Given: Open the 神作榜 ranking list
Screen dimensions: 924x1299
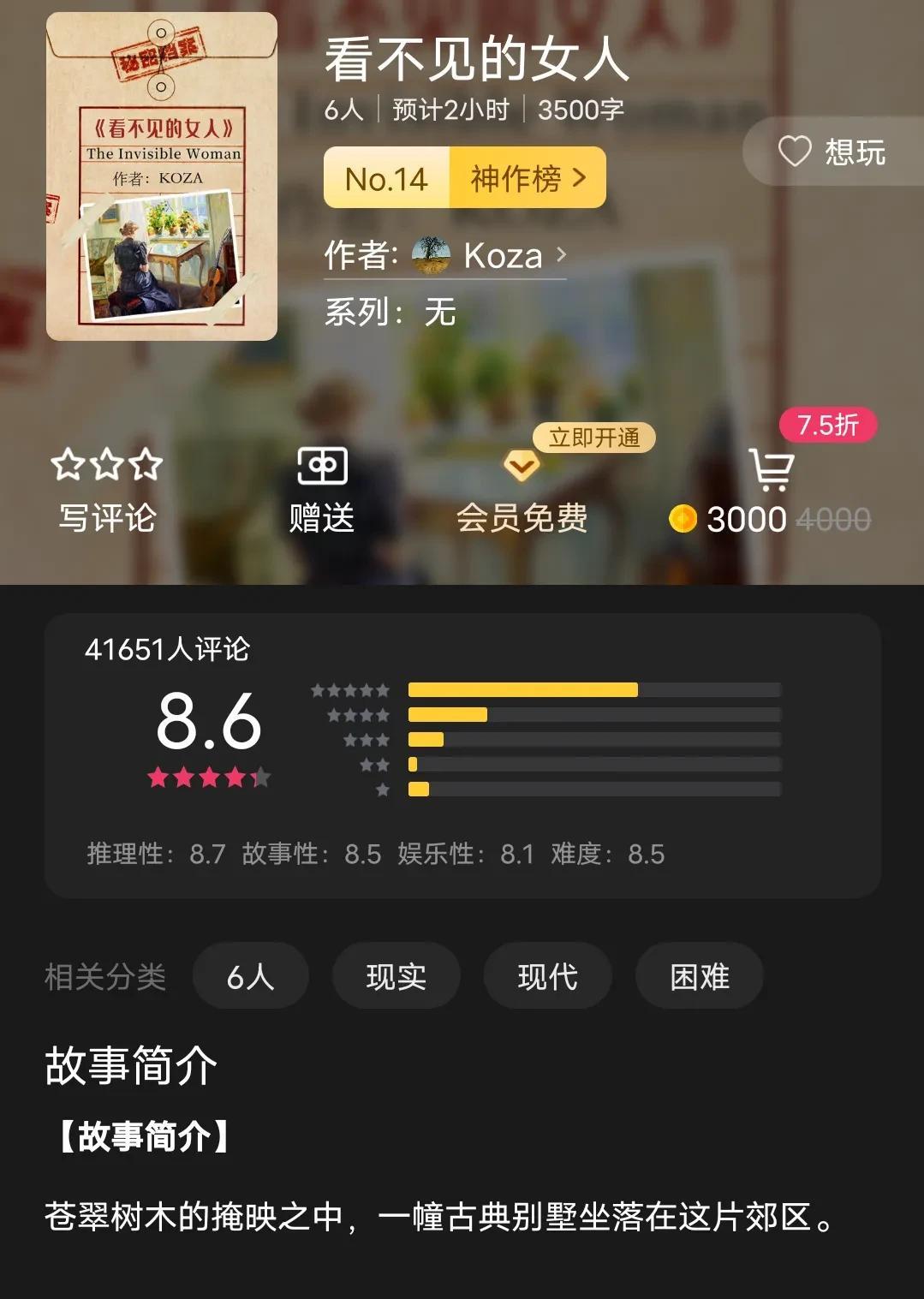Looking at the screenshot, I should point(527,178).
